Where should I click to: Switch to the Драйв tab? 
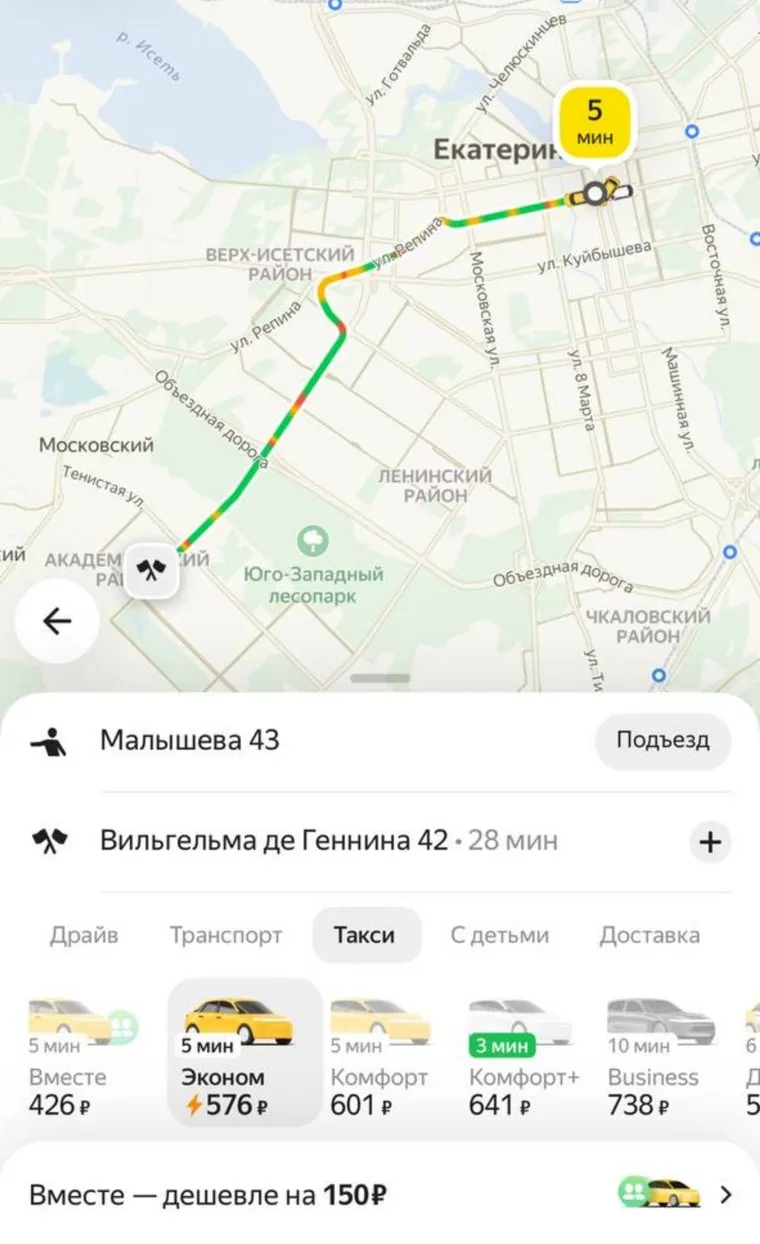point(84,936)
